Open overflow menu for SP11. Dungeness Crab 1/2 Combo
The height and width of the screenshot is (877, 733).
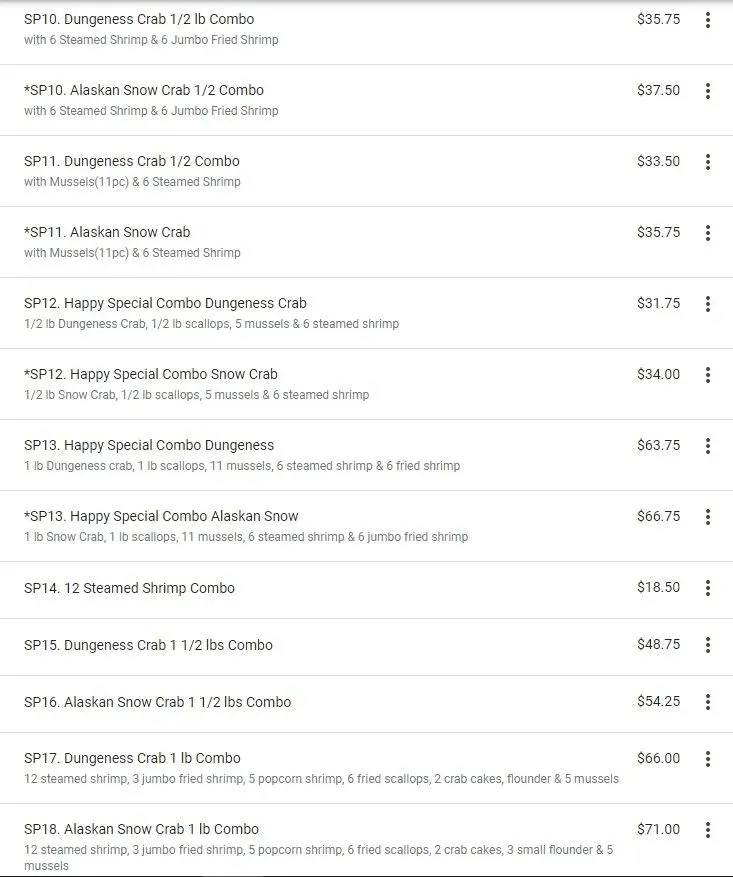coord(707,162)
